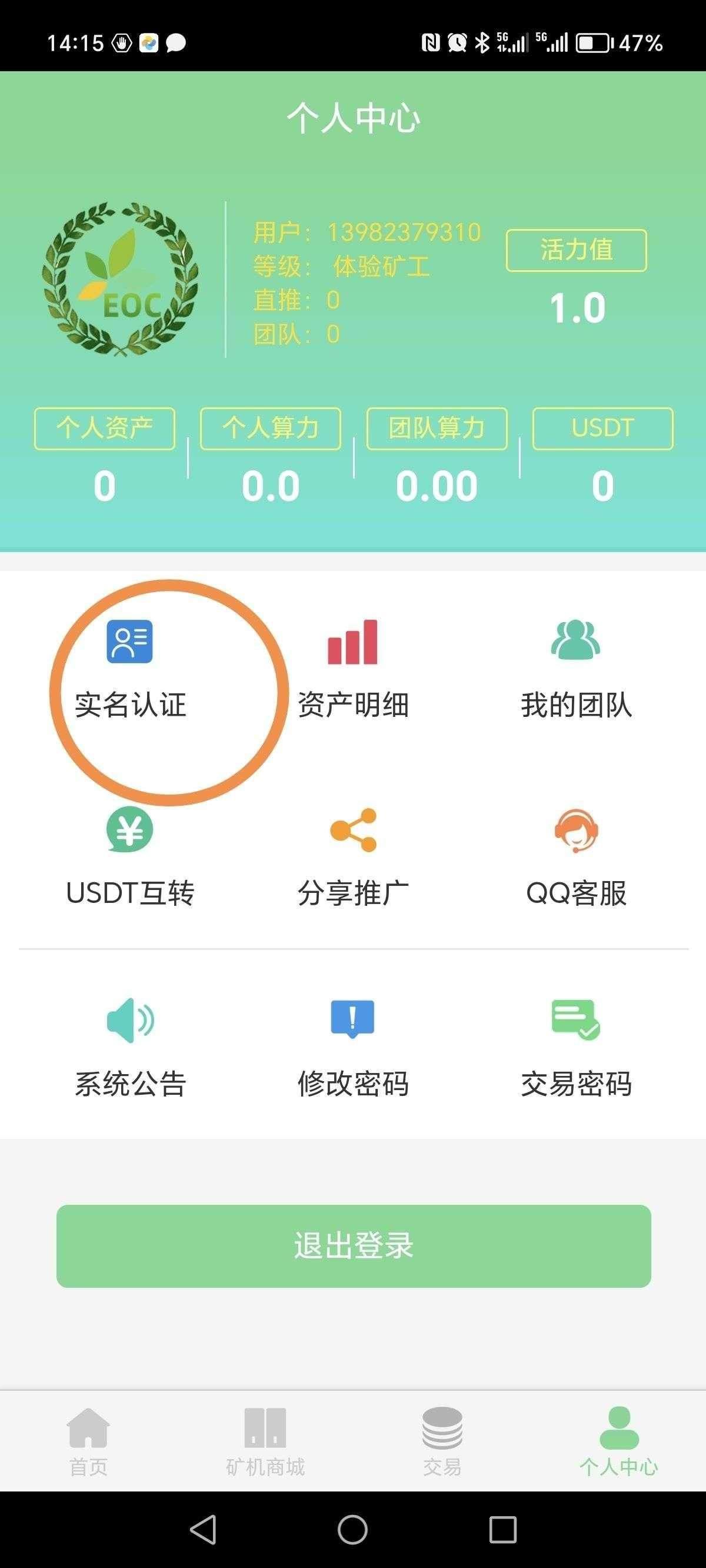The image size is (706, 1568).
Task: Open 分享推广 share promotion
Action: click(x=353, y=858)
